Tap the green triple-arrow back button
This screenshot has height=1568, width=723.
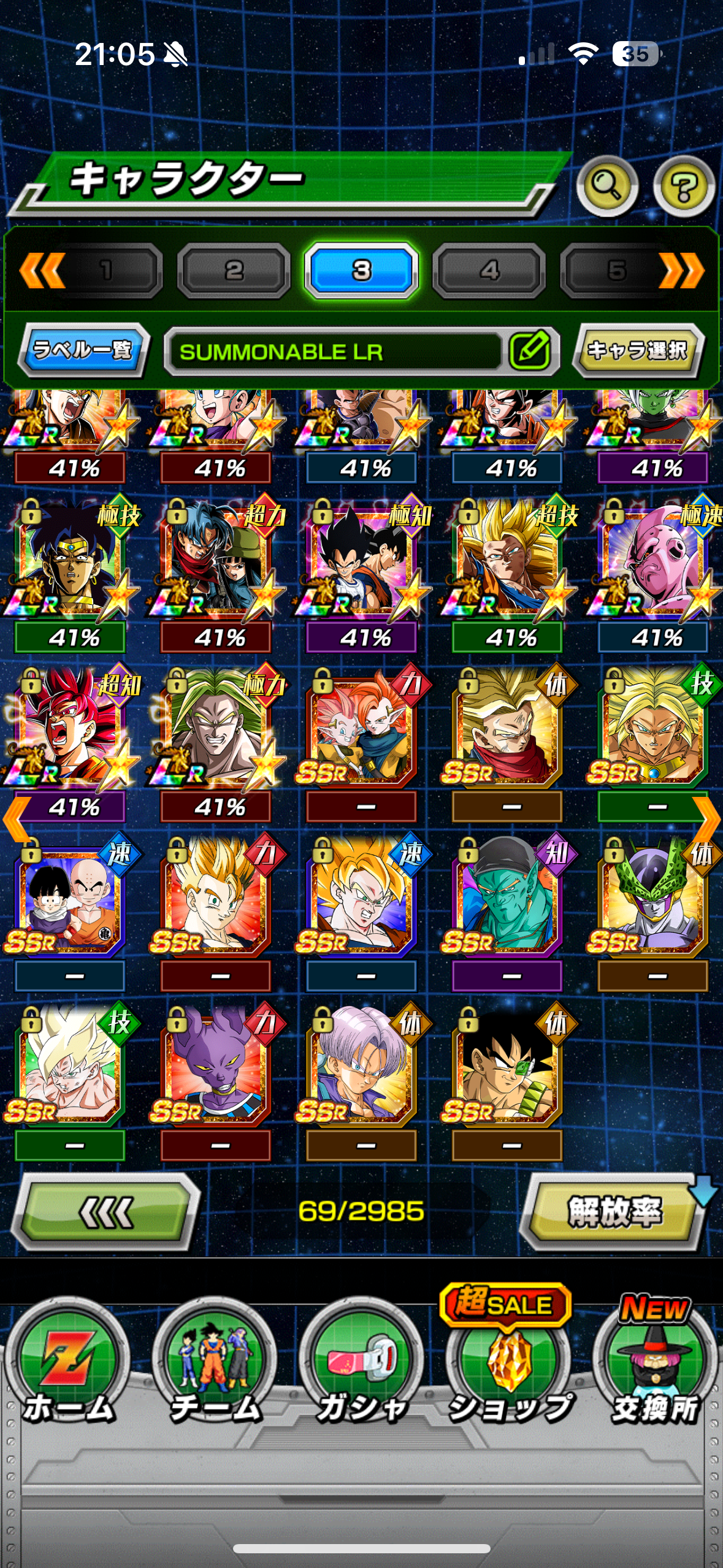point(105,1212)
